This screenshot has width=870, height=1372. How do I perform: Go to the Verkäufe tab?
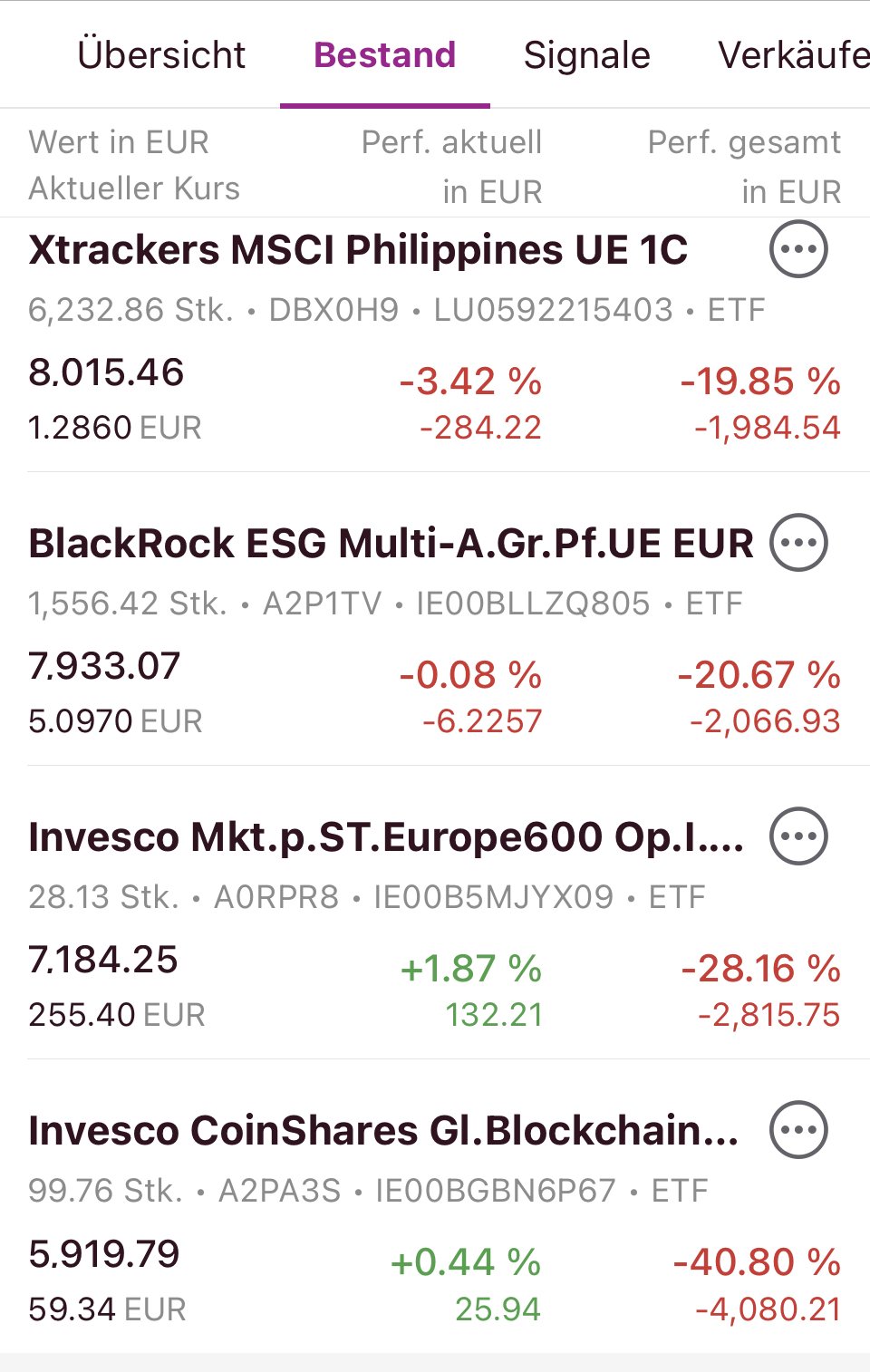tap(793, 55)
